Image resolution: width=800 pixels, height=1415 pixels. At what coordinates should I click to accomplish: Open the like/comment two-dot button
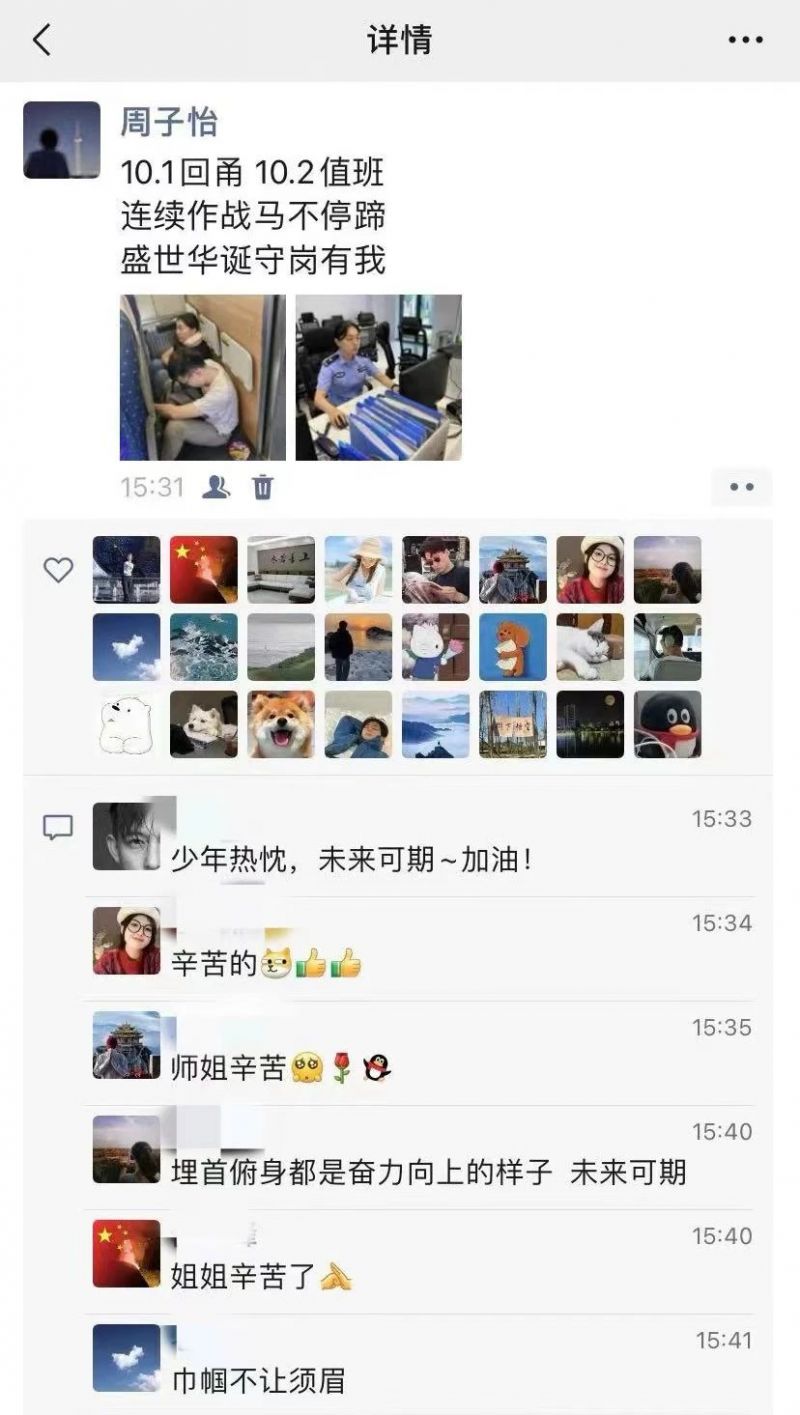[741, 487]
